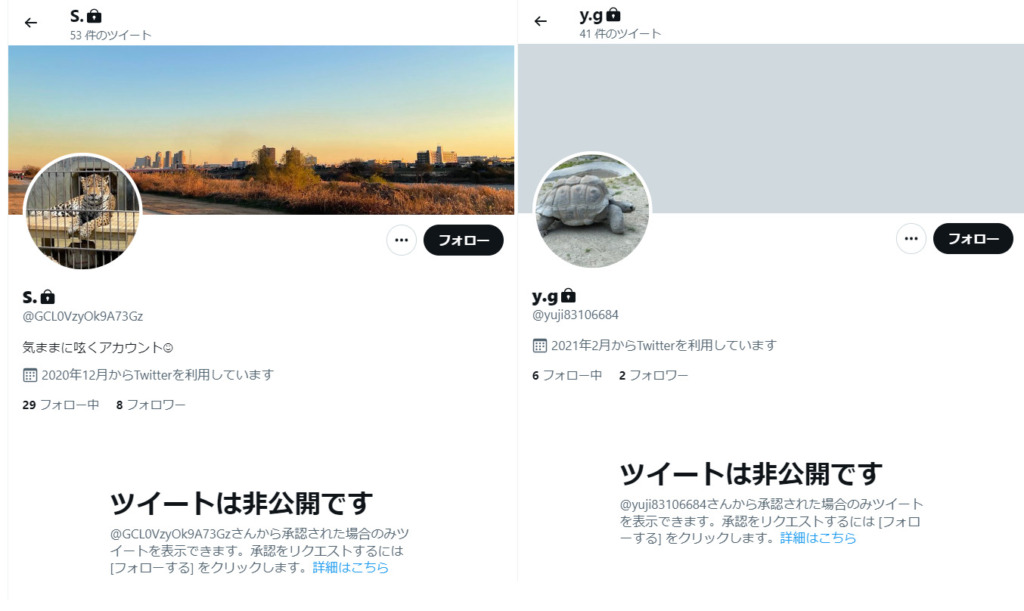Open more options on S. profile
The width and height of the screenshot is (1024, 611).
401,240
